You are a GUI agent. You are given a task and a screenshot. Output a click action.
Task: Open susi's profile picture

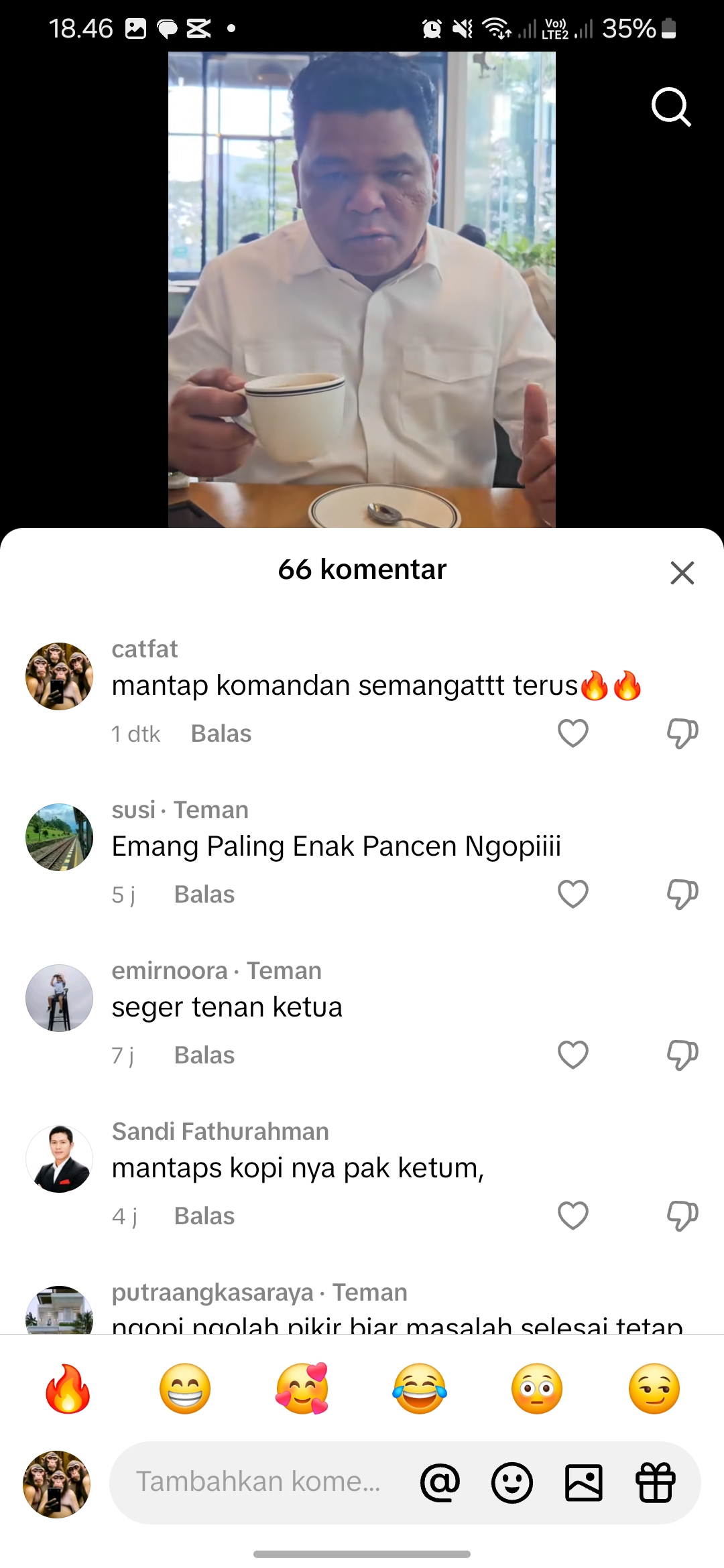tap(59, 837)
